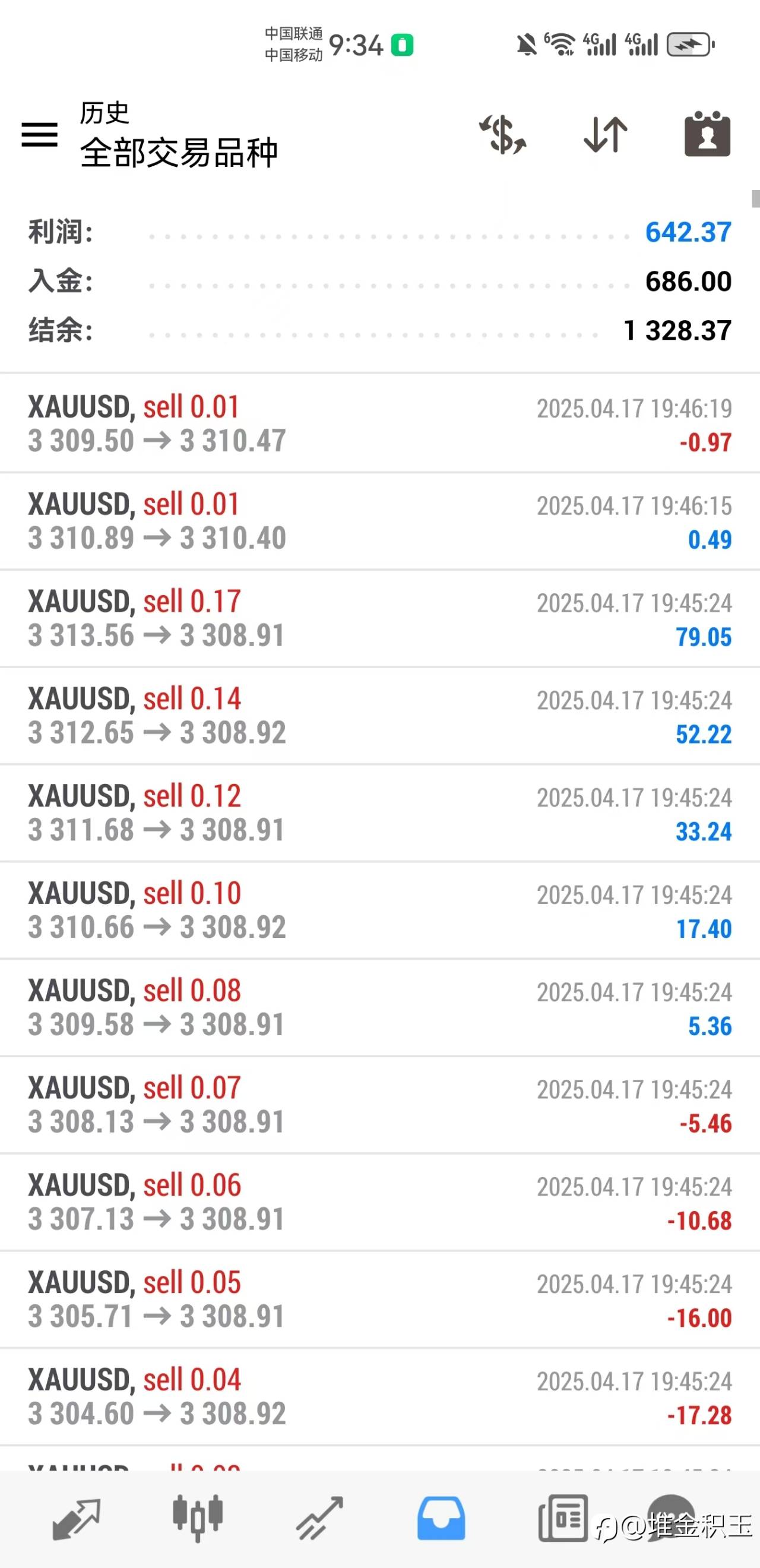
Task: View the XAUUSD sell 0.04 deal
Action: [379, 1398]
